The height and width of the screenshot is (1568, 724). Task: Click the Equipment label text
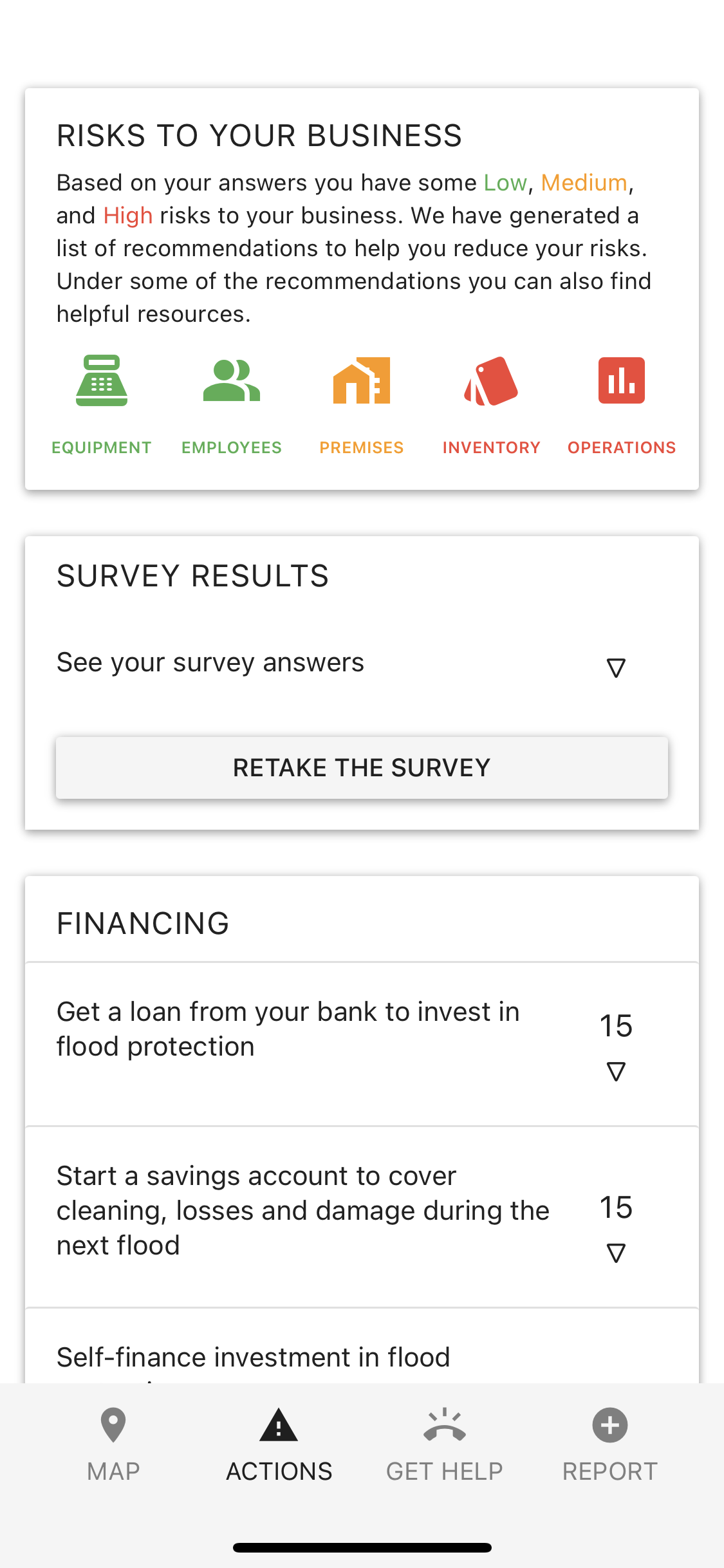(101, 447)
